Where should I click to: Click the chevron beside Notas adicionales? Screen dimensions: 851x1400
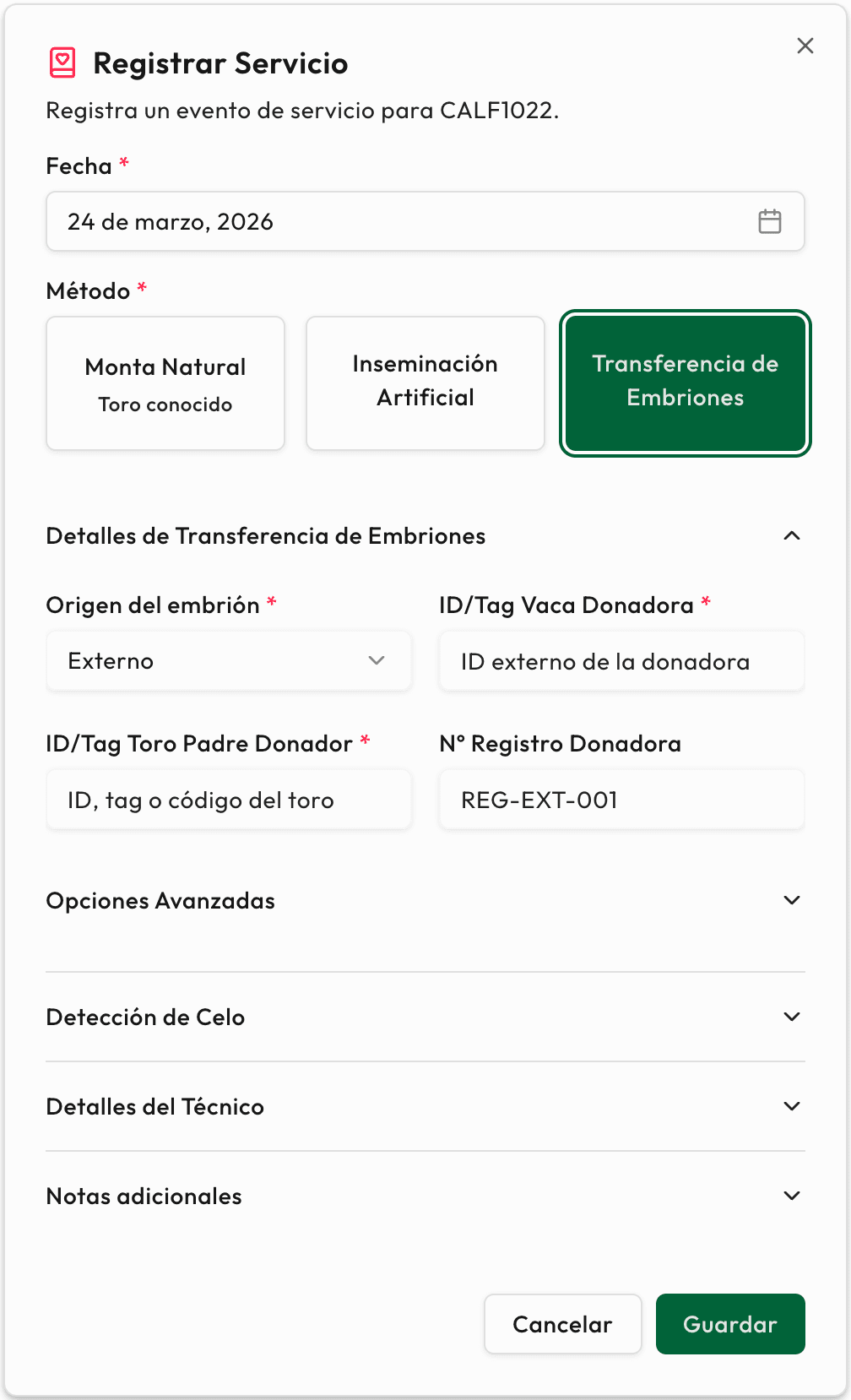coord(792,1196)
